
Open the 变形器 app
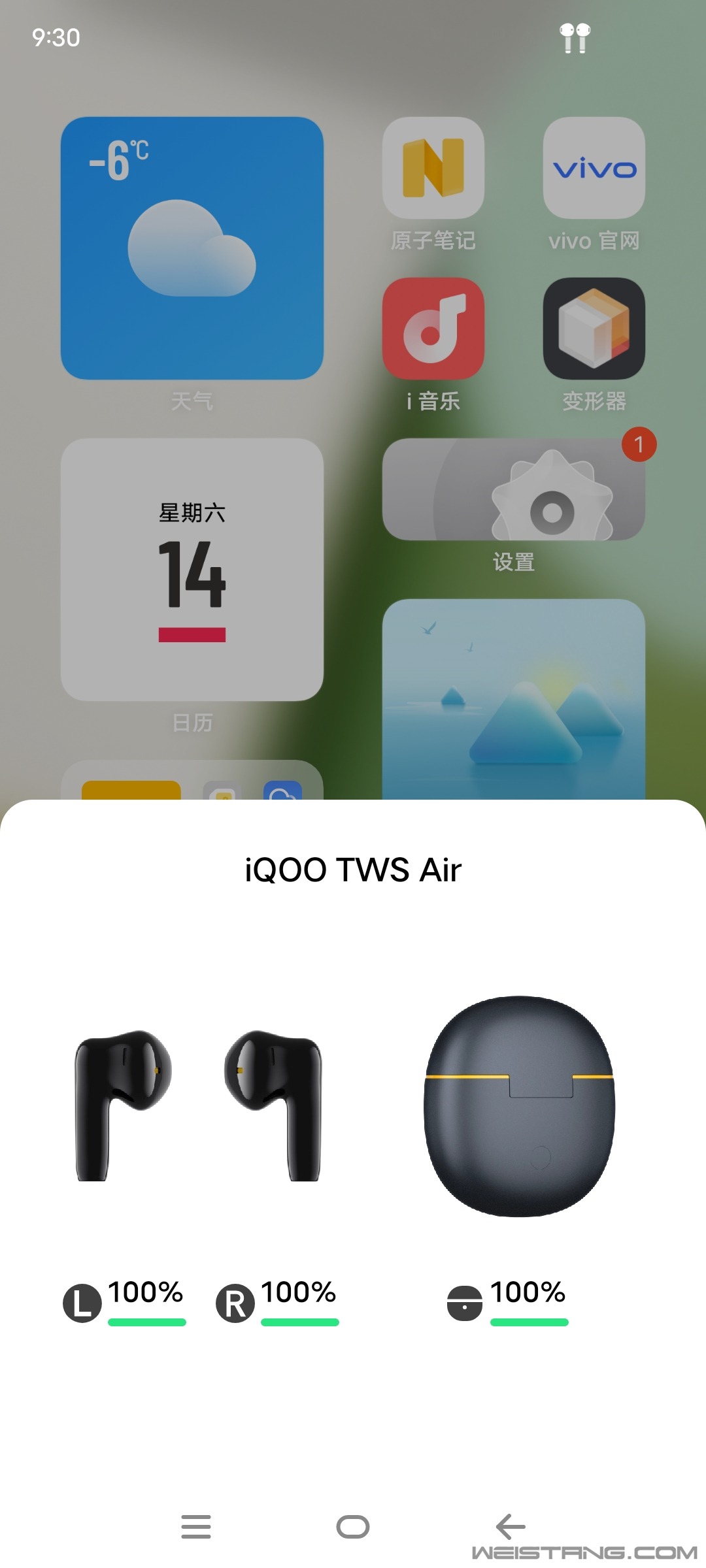(594, 329)
